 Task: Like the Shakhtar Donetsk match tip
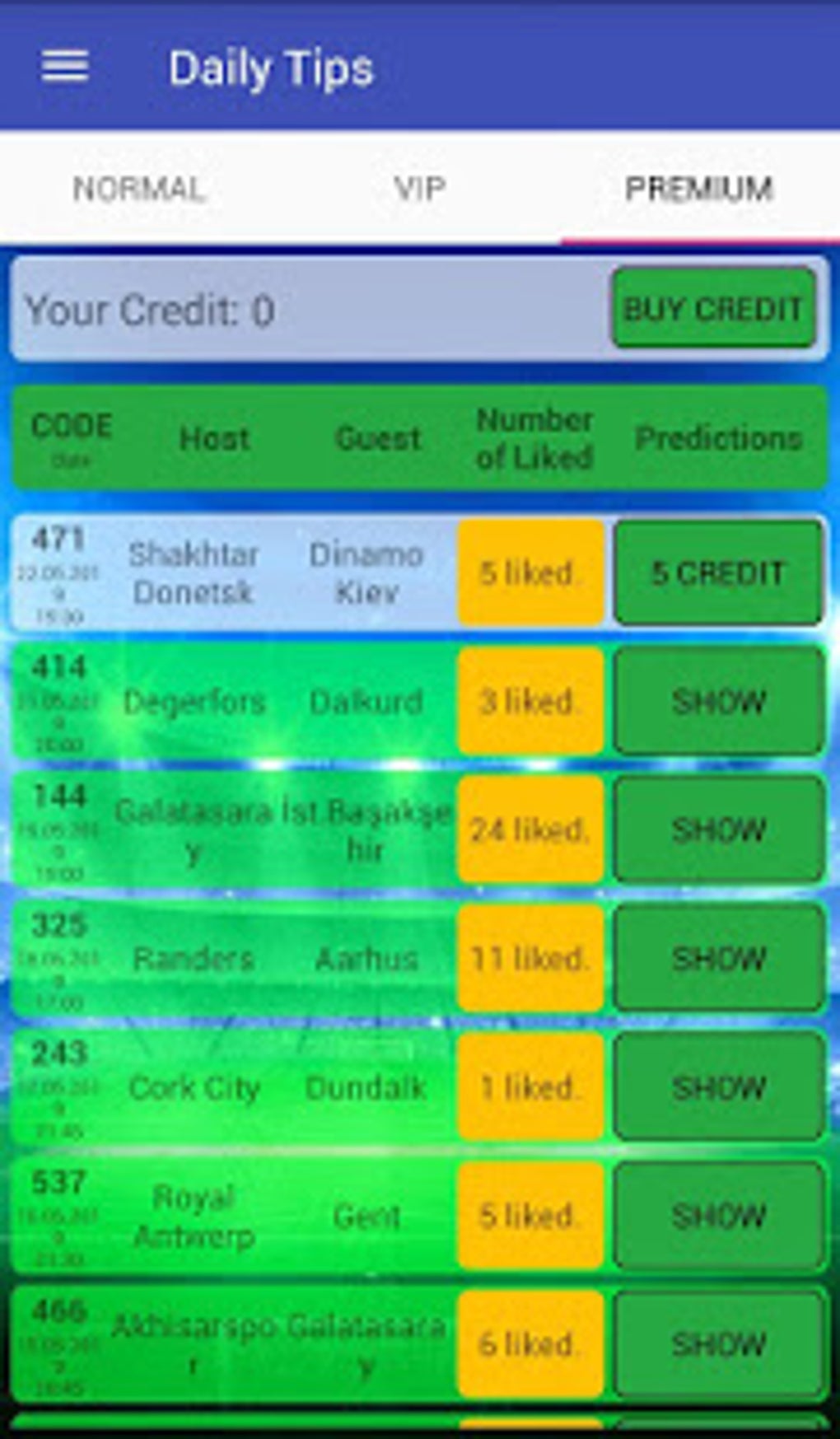tap(530, 573)
